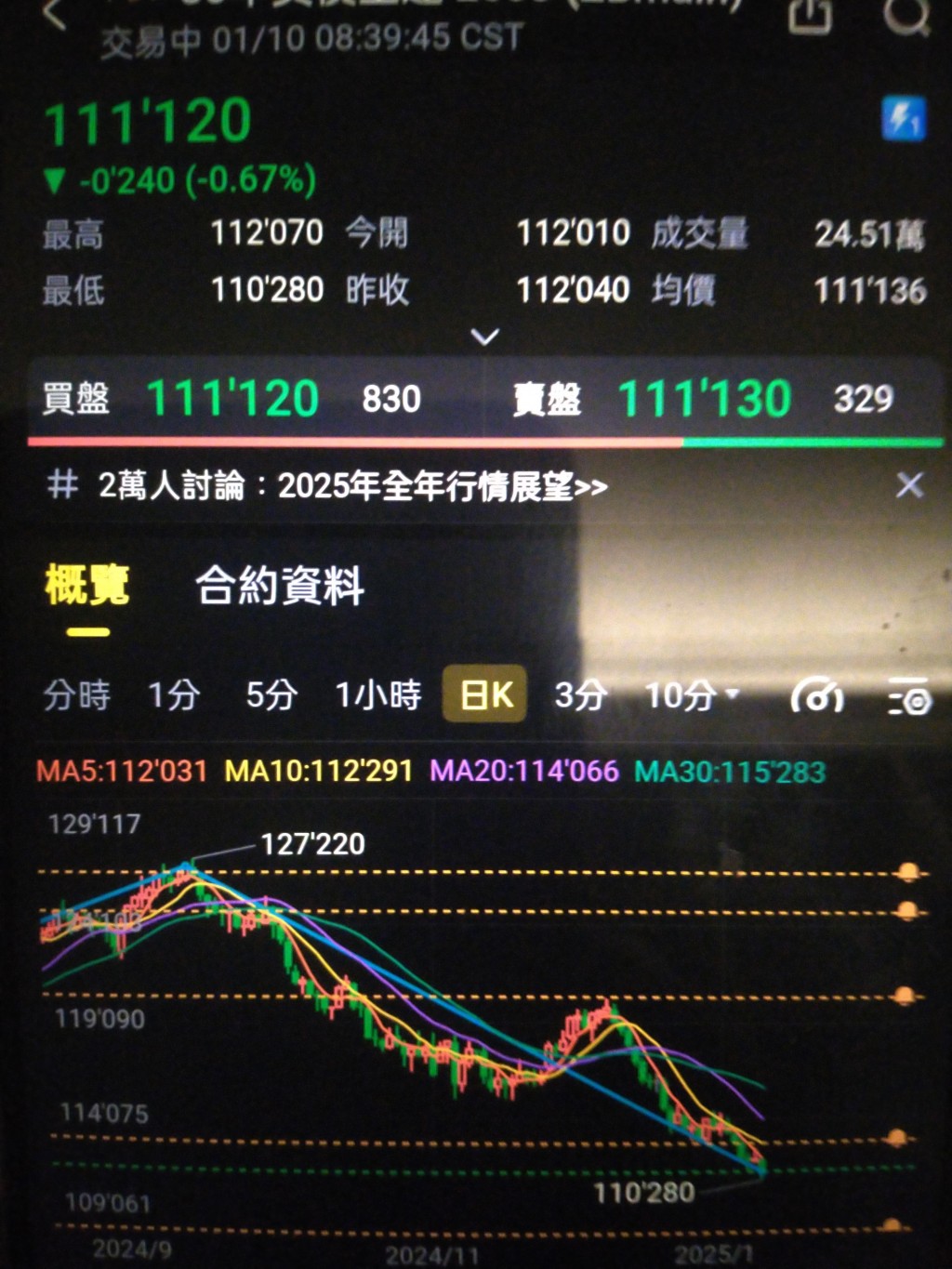
Task: Tap the blue lightning quick-trade icon
Action: pos(903,119)
